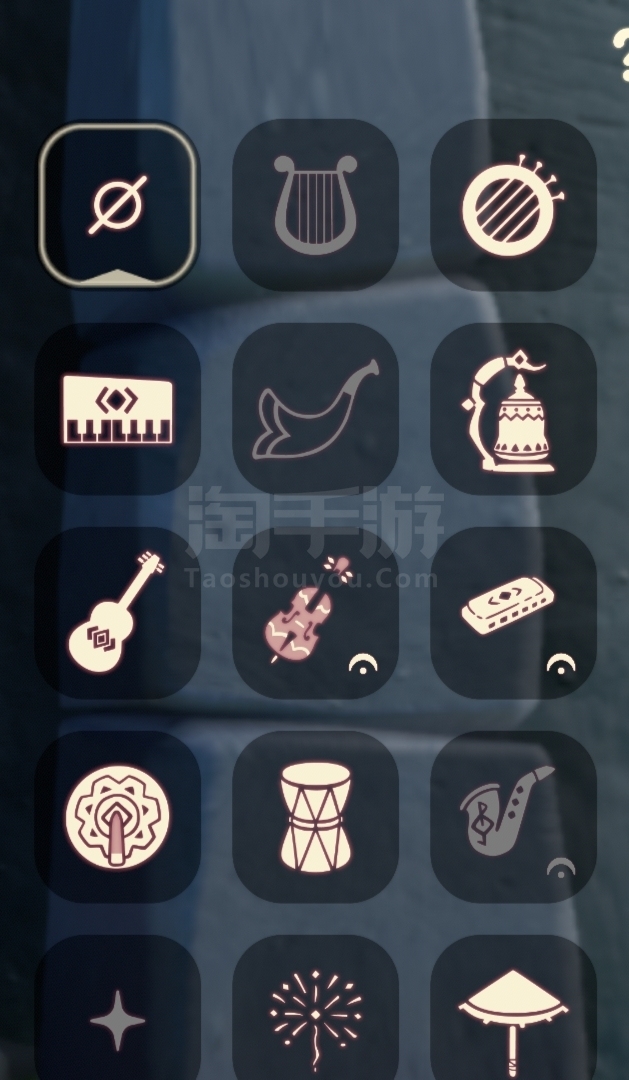The width and height of the screenshot is (629, 1080).
Task: Choose the curved horn instrument
Action: (316, 409)
